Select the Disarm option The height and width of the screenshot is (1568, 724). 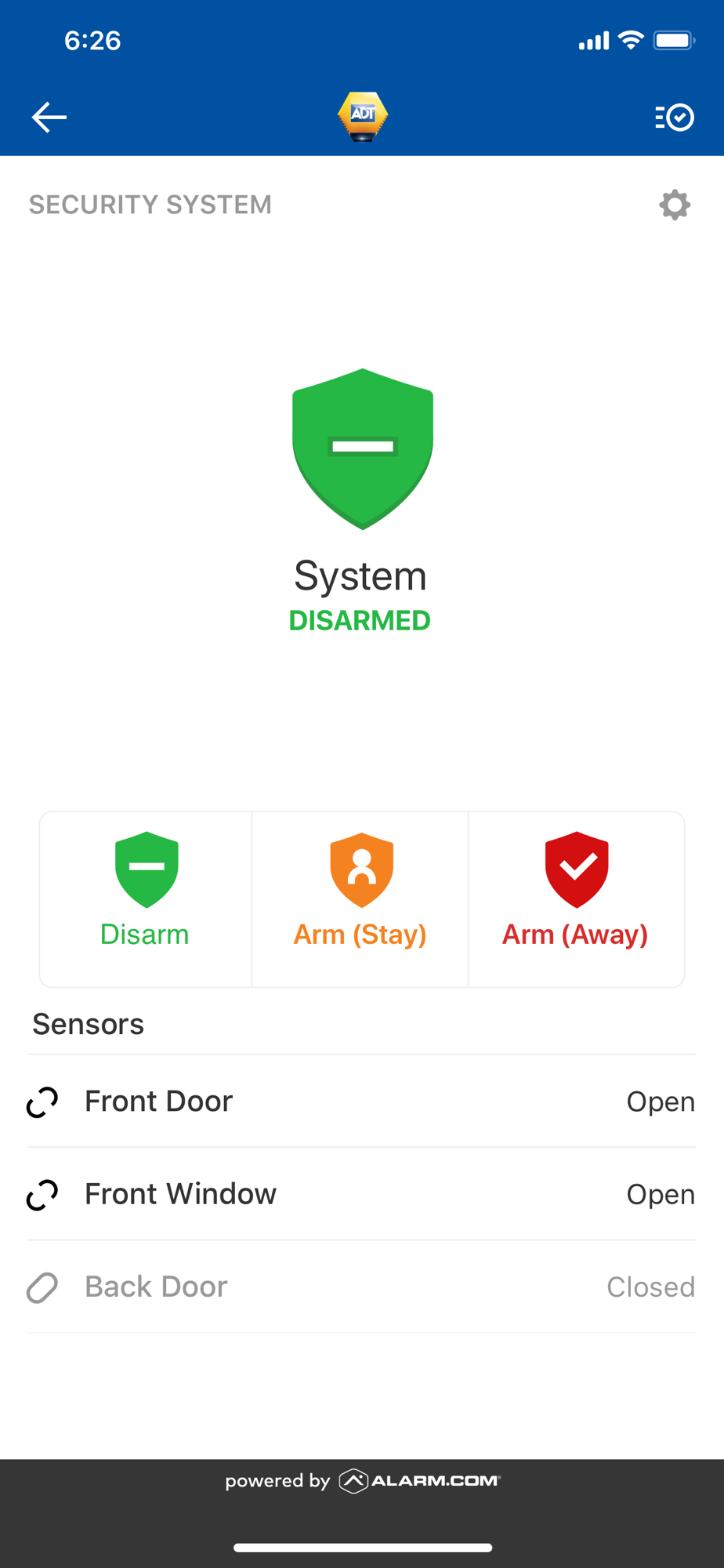pos(146,899)
